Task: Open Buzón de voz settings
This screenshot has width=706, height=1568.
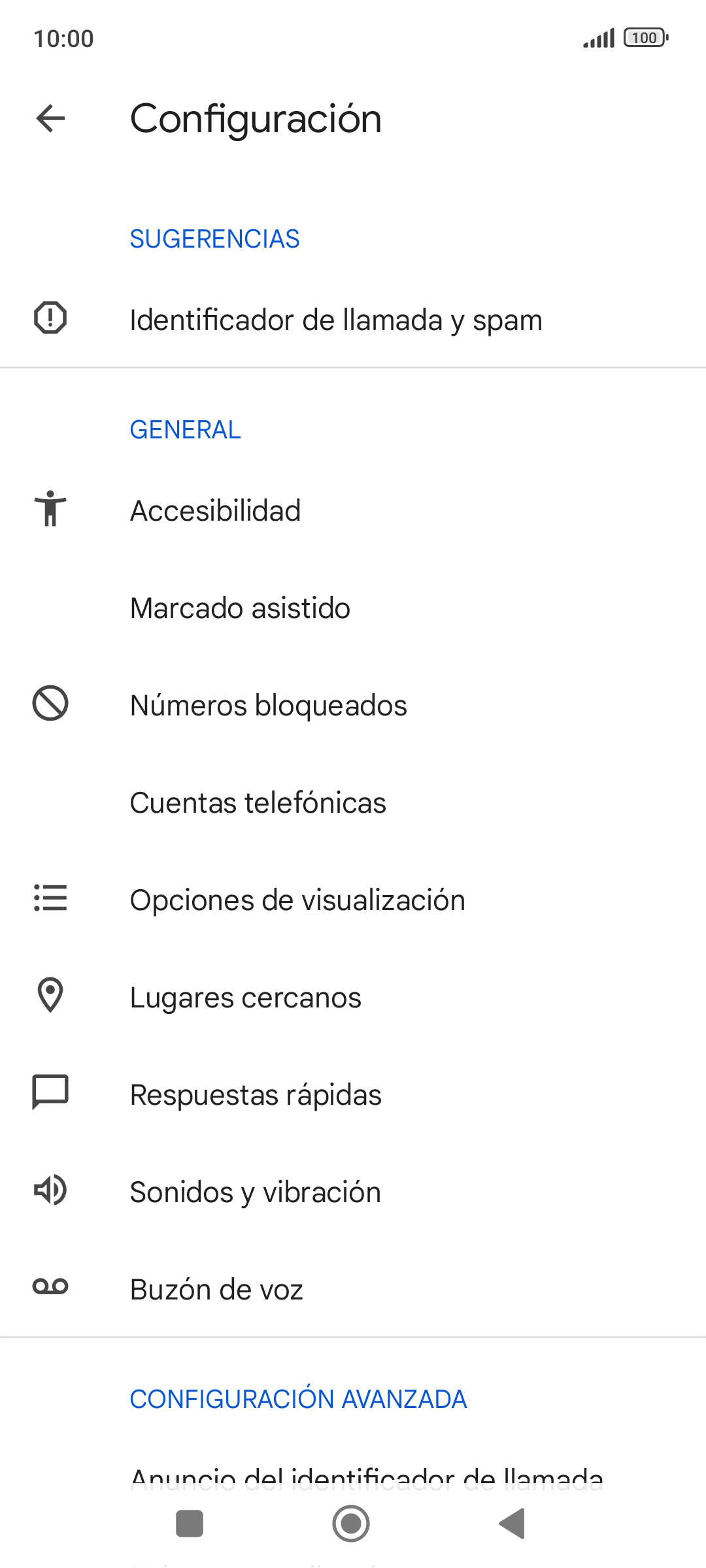Action: point(353,1289)
